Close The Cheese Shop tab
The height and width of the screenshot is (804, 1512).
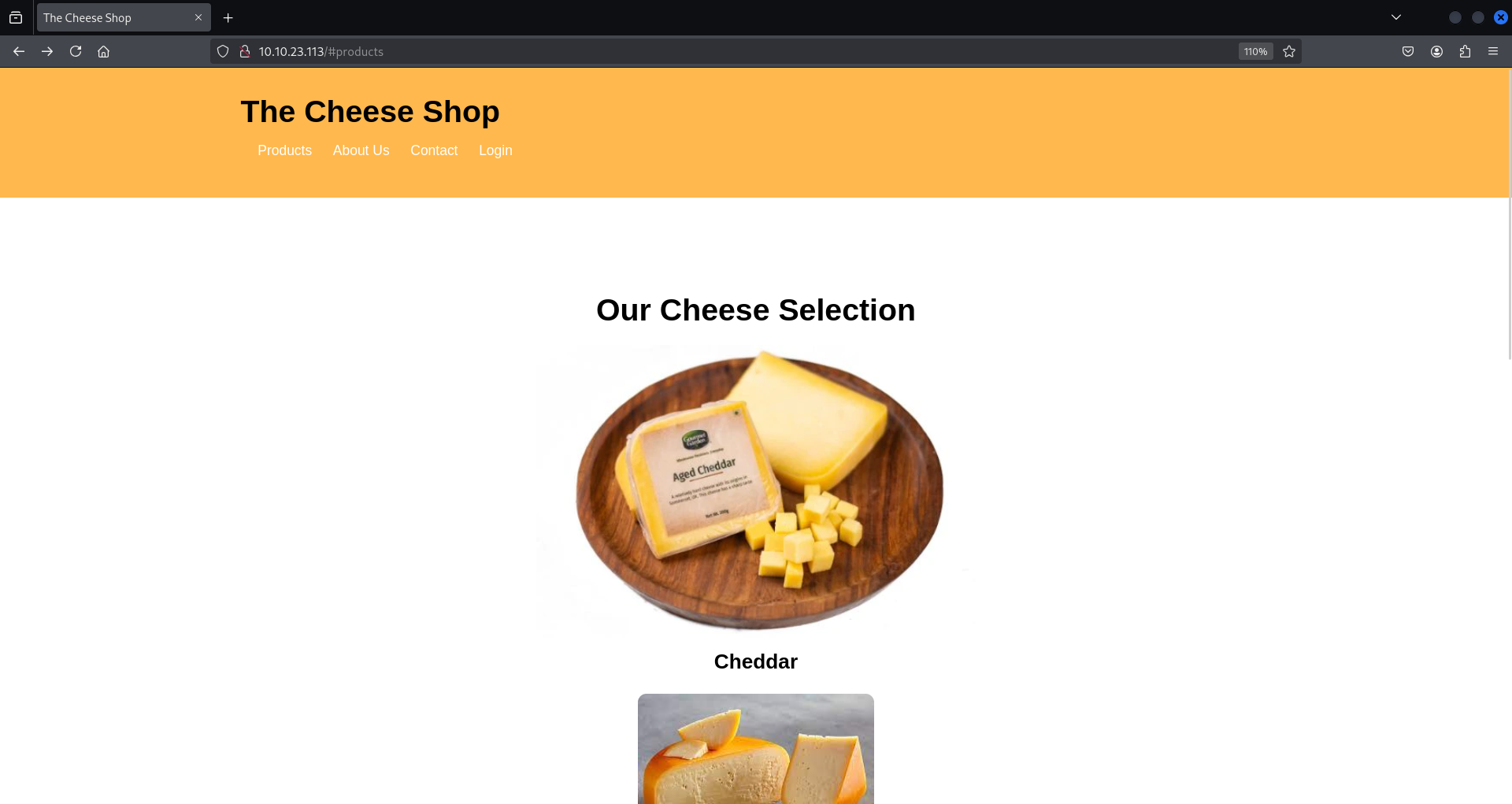pos(198,17)
